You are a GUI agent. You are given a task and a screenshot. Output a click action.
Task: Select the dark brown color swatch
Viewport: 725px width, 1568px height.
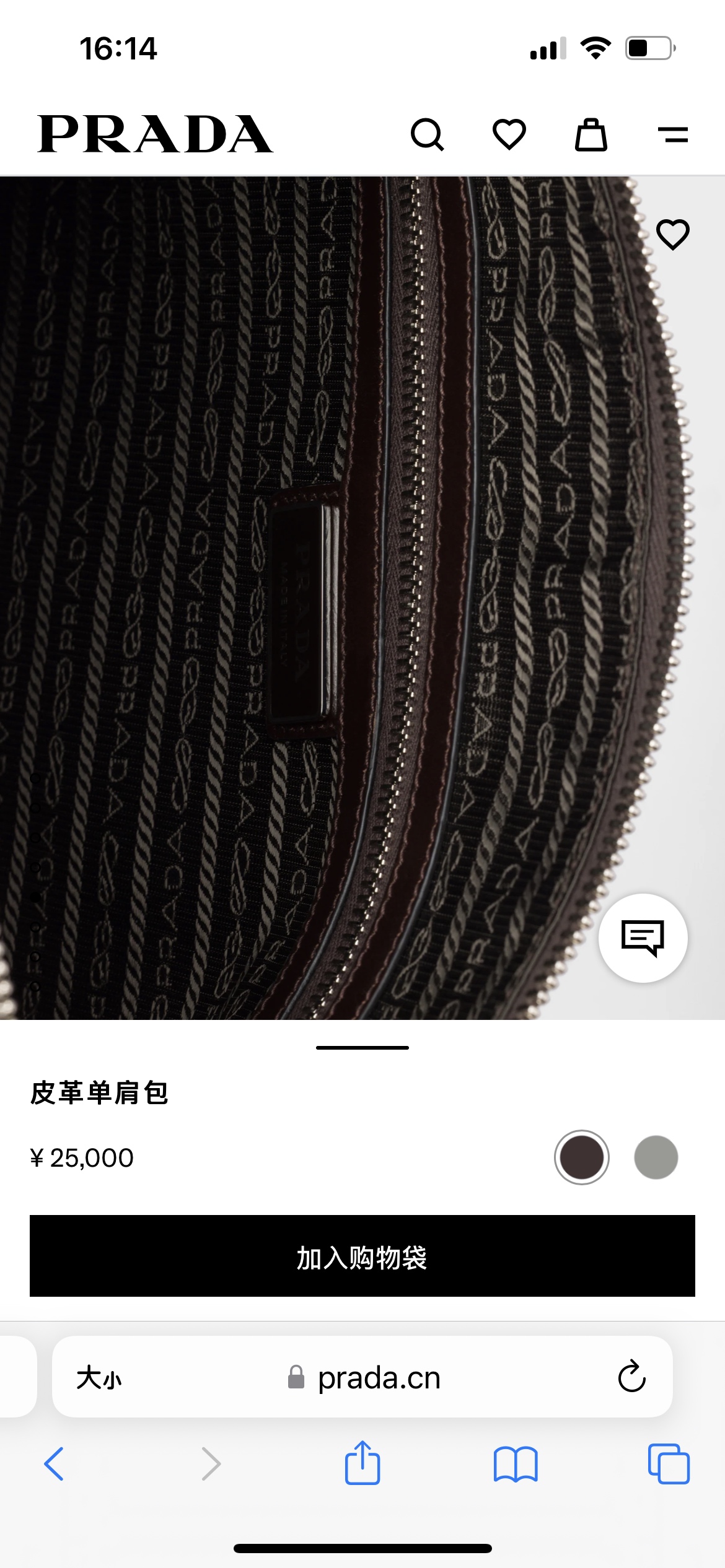pyautogui.click(x=581, y=1157)
